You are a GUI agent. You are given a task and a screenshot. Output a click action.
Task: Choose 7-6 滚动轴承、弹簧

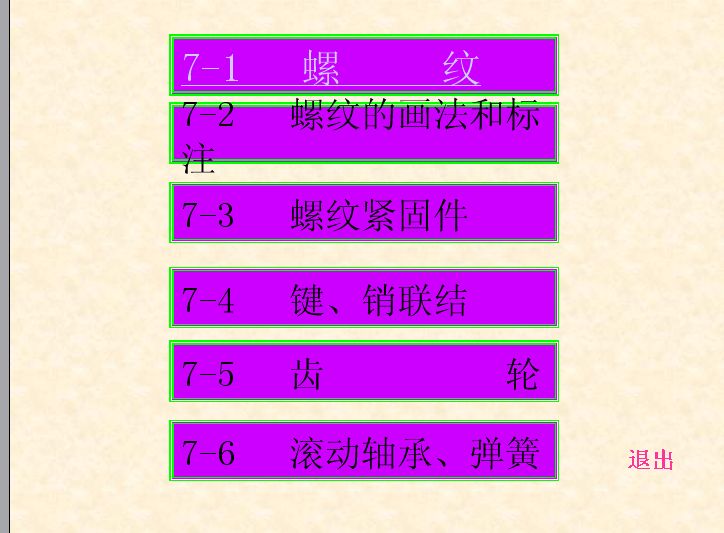(364, 452)
